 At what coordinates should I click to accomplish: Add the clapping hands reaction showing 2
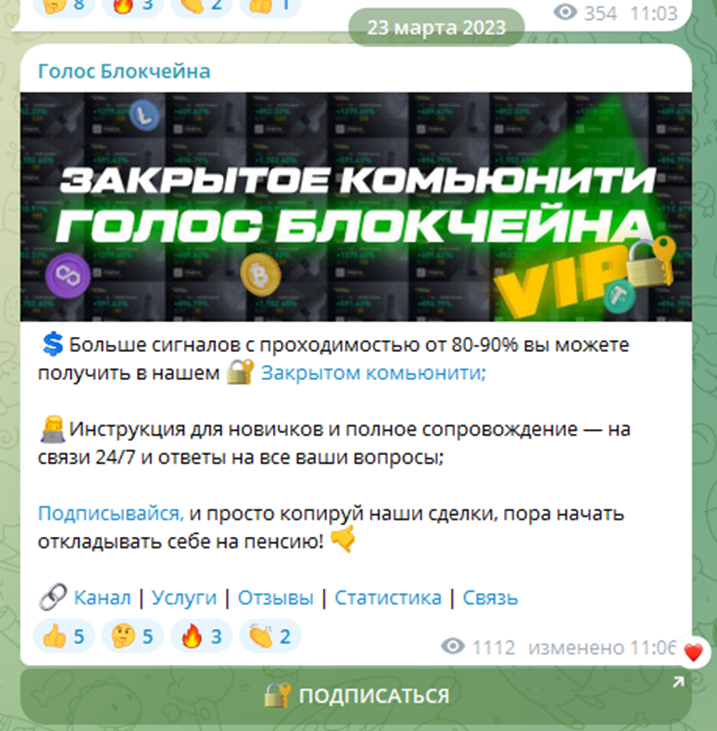[269, 636]
